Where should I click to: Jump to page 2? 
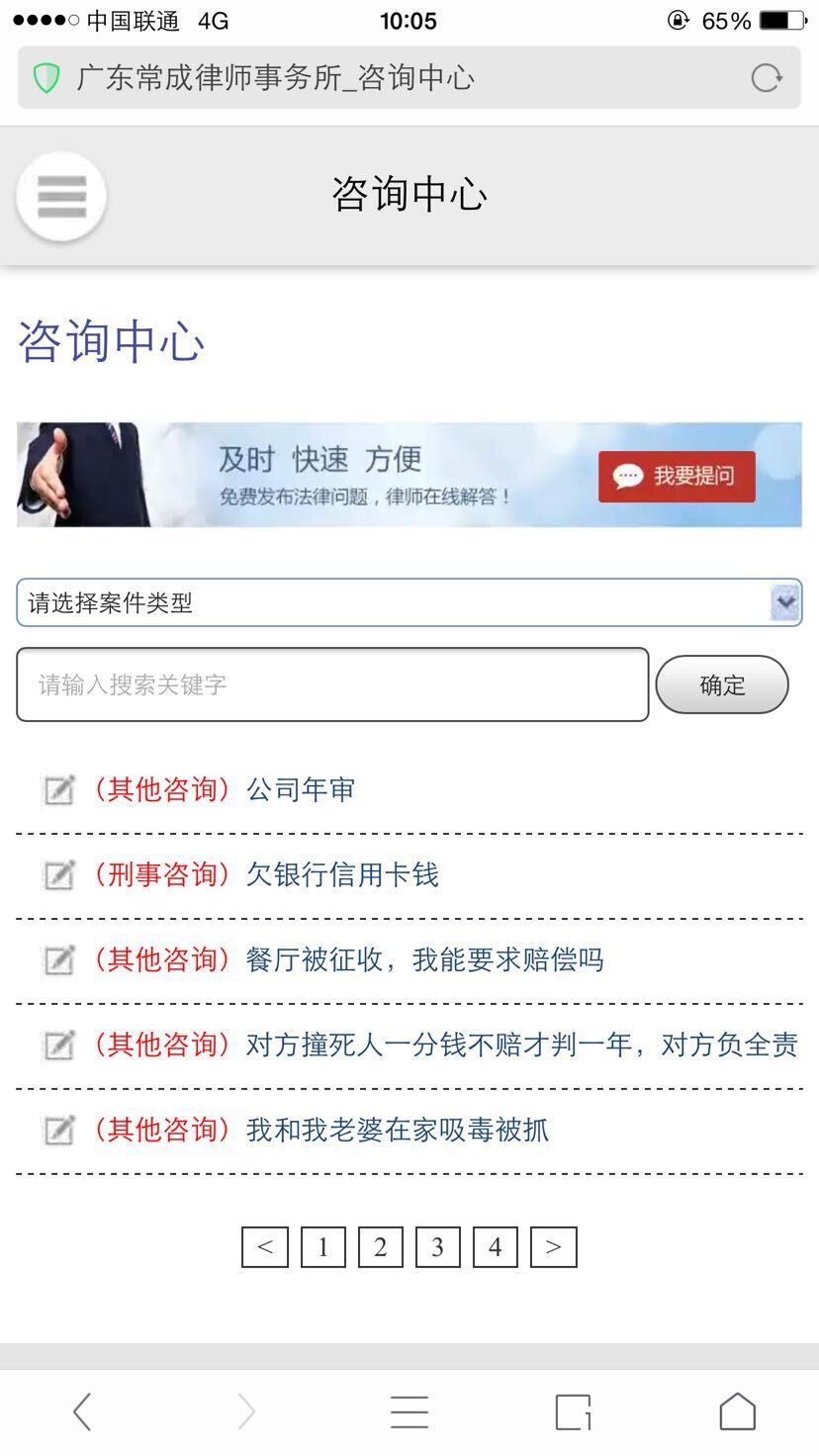[x=380, y=1247]
